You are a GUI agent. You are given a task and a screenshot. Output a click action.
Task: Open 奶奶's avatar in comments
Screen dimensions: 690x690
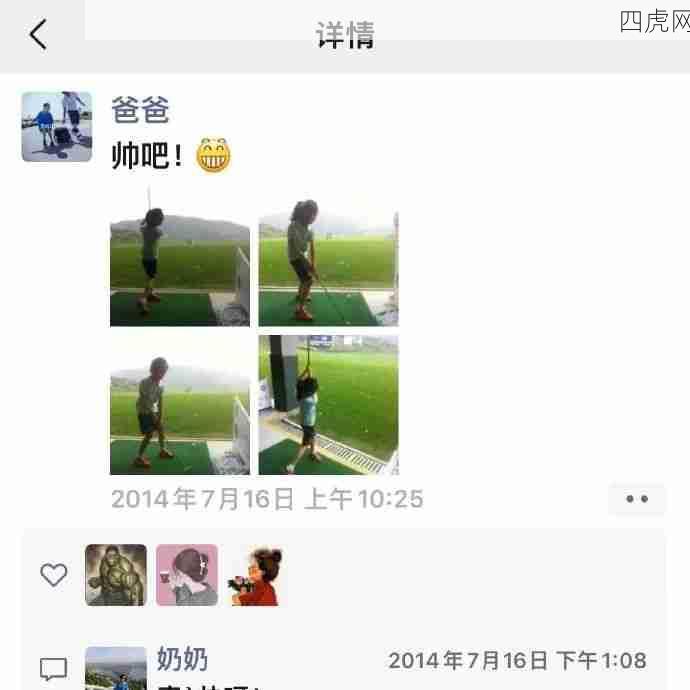point(116,668)
